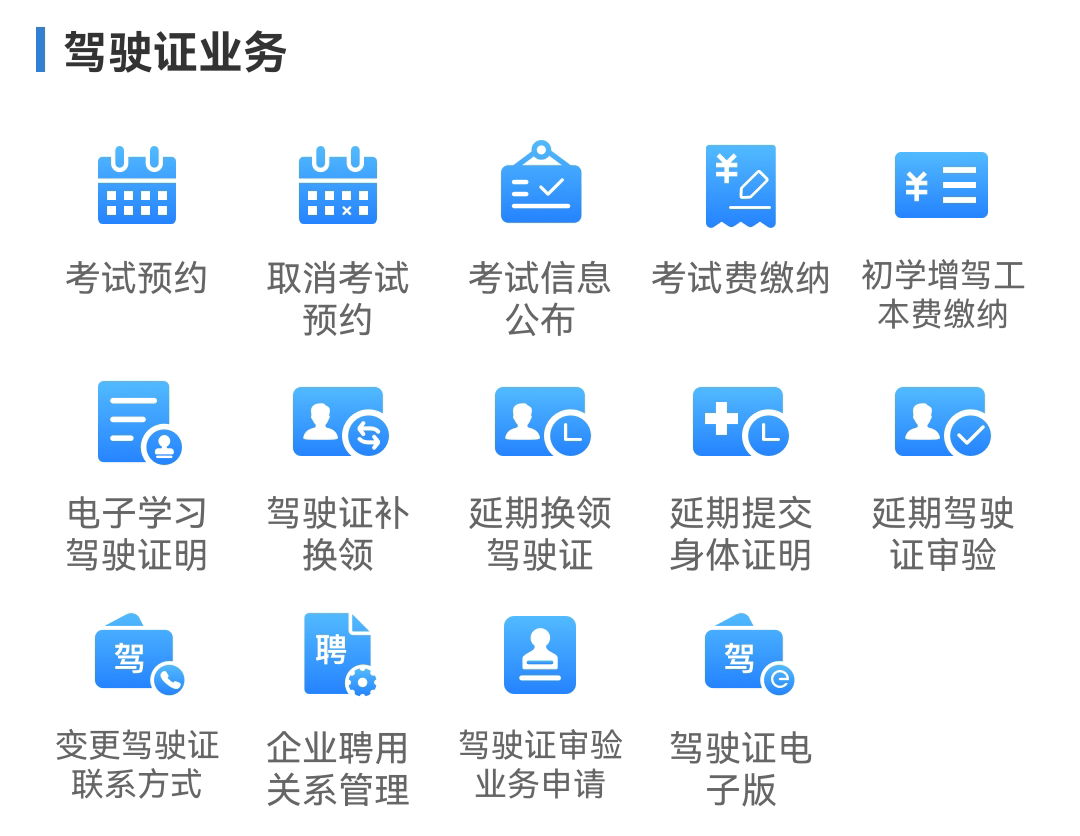Viewport: 1080px width, 836px height.
Task: Select 延期提交身体证明
Action: pyautogui.click(x=740, y=423)
